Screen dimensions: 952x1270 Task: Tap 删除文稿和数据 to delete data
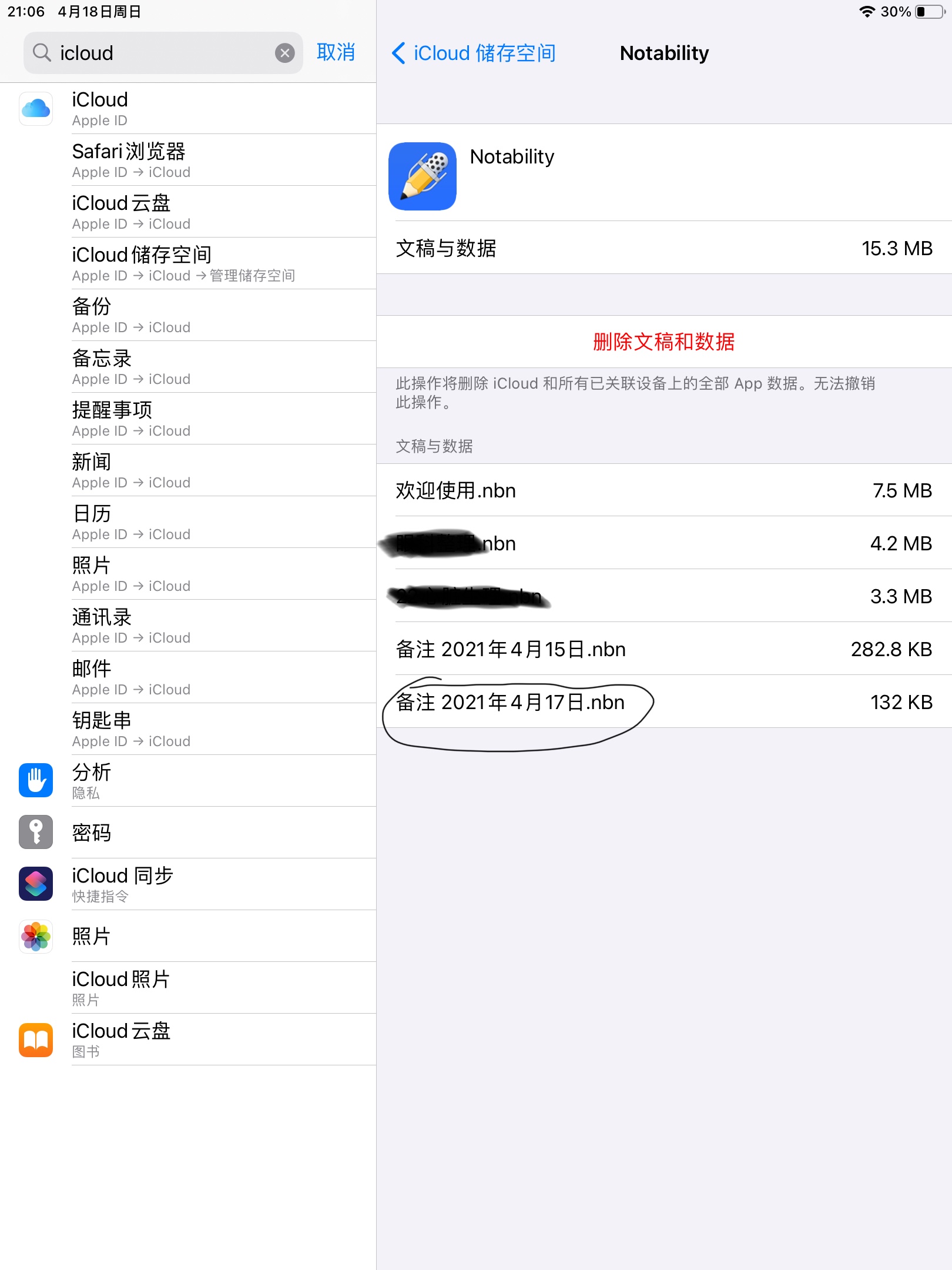pos(663,342)
